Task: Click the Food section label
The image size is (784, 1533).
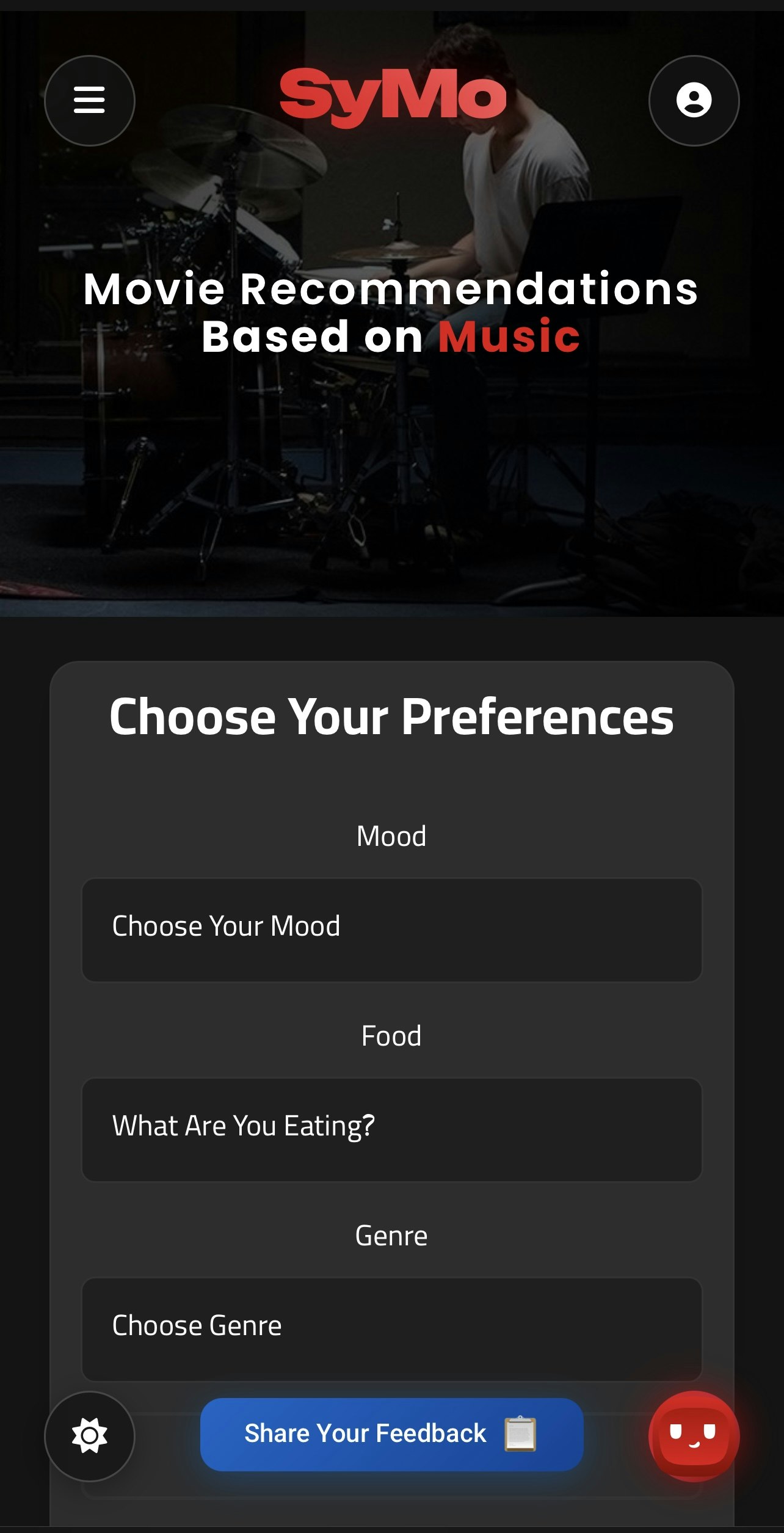Action: click(391, 1035)
